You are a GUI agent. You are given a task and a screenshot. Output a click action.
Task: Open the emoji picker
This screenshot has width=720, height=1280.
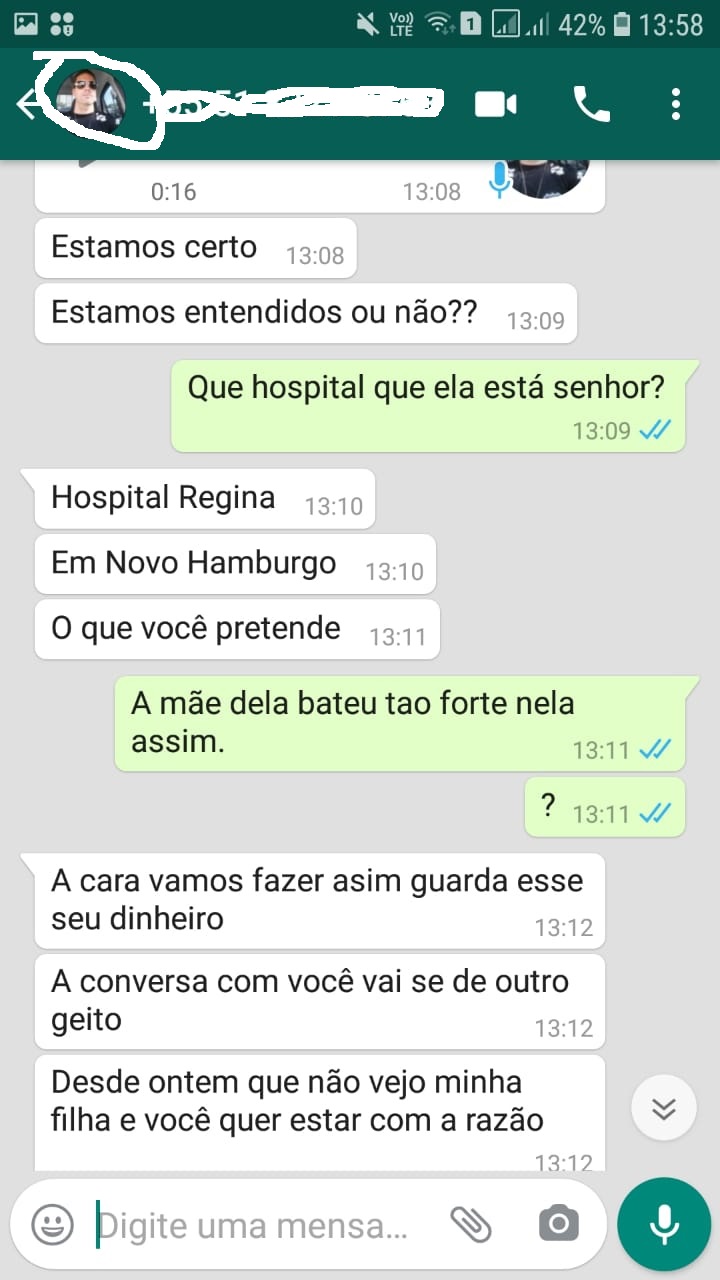[52, 1224]
